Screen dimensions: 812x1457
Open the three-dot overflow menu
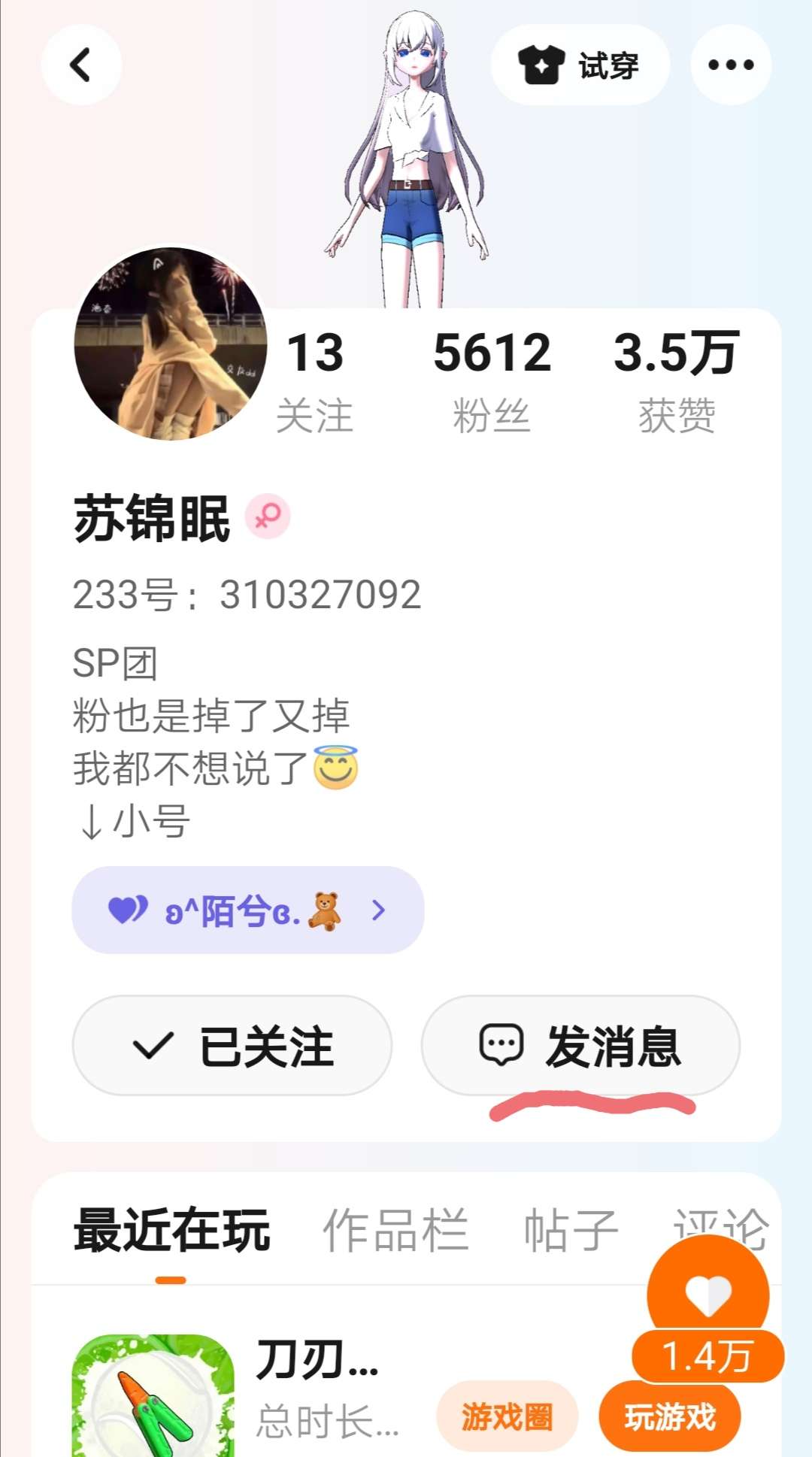point(731,65)
